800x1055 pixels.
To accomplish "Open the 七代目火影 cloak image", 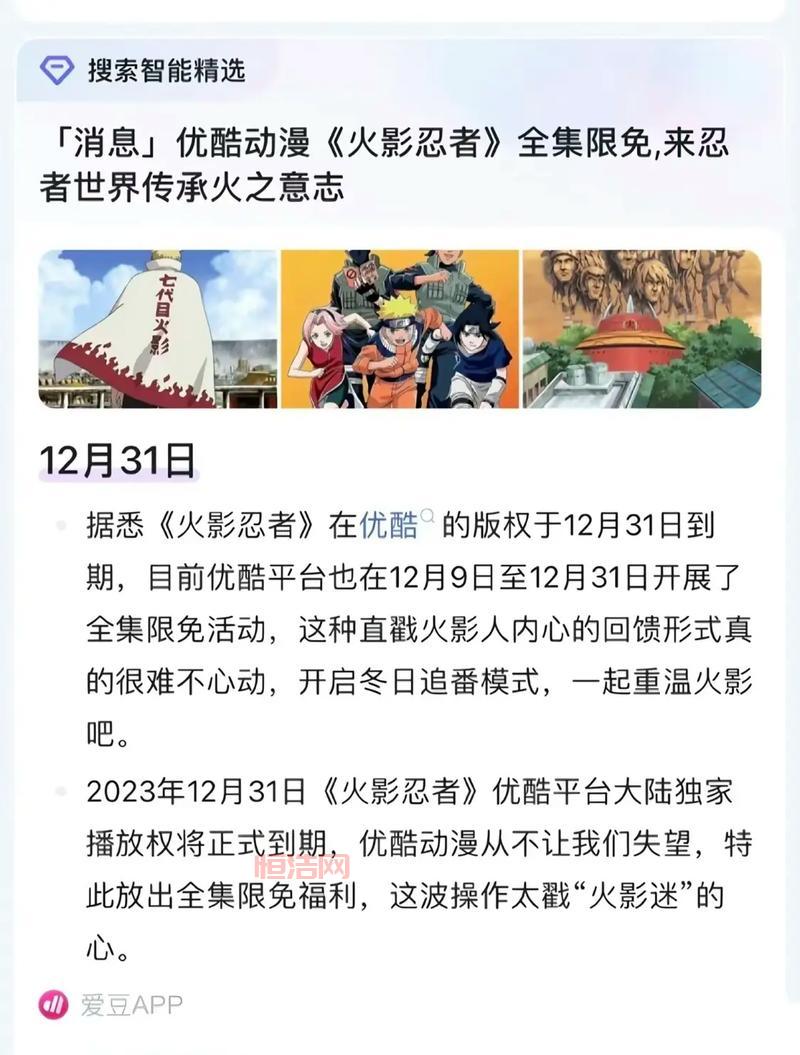I will [158, 329].
